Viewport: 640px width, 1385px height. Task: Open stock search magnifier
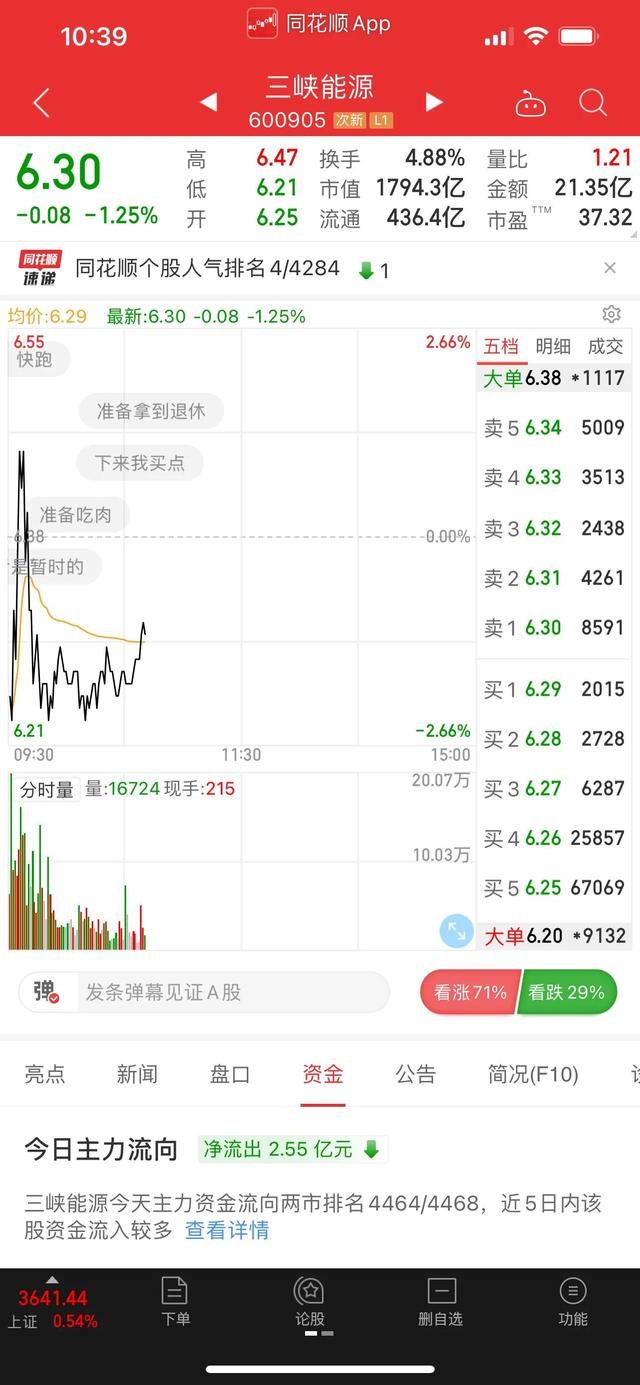(x=593, y=102)
